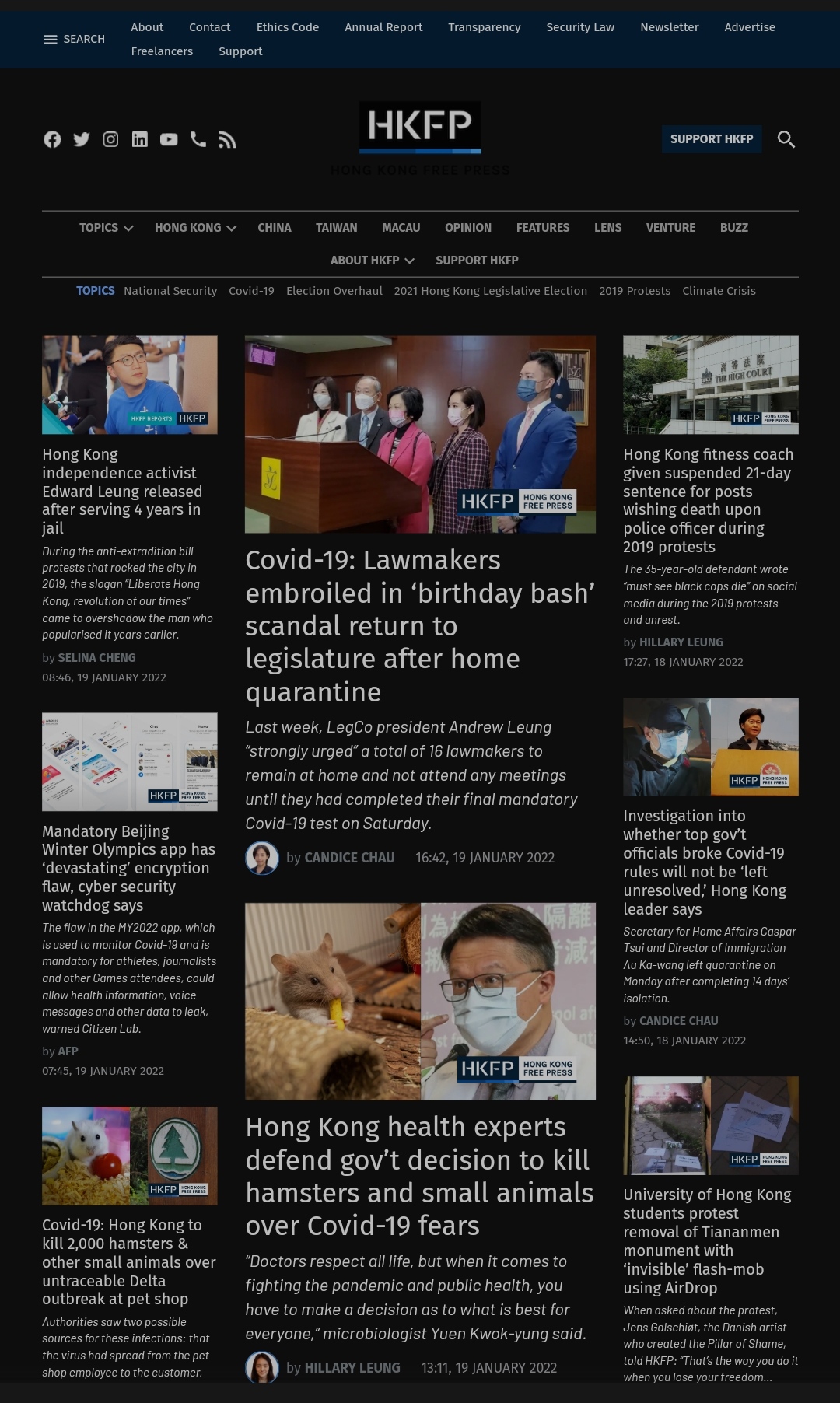
Task: Open HKFP's Facebook page
Action: coord(52,139)
